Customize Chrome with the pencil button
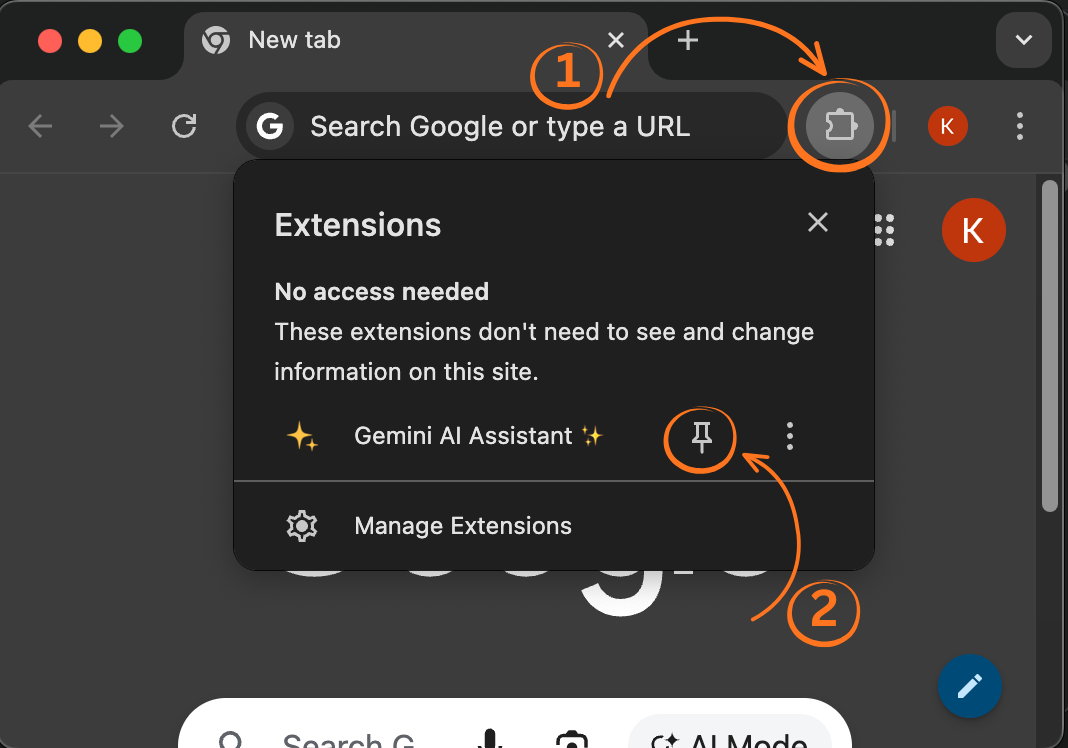The image size is (1068, 748). 969,686
